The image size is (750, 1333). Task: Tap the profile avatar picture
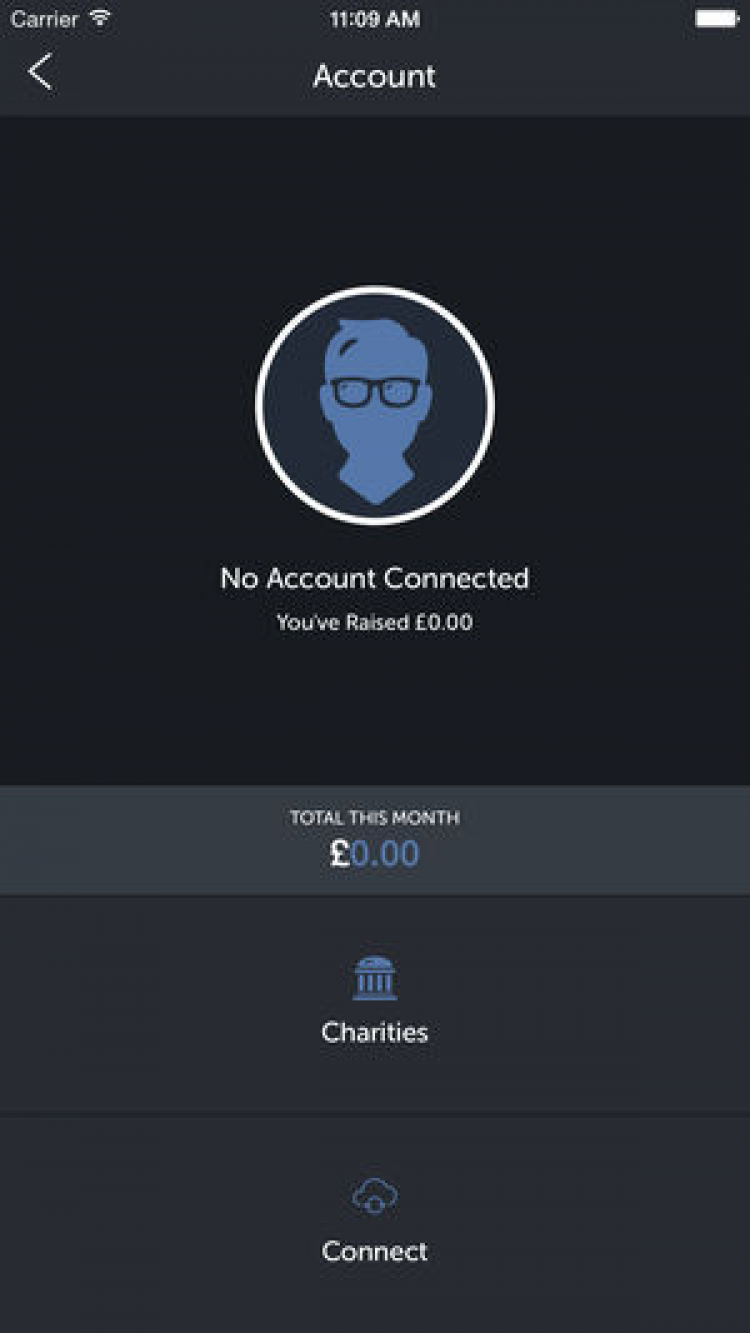point(375,405)
